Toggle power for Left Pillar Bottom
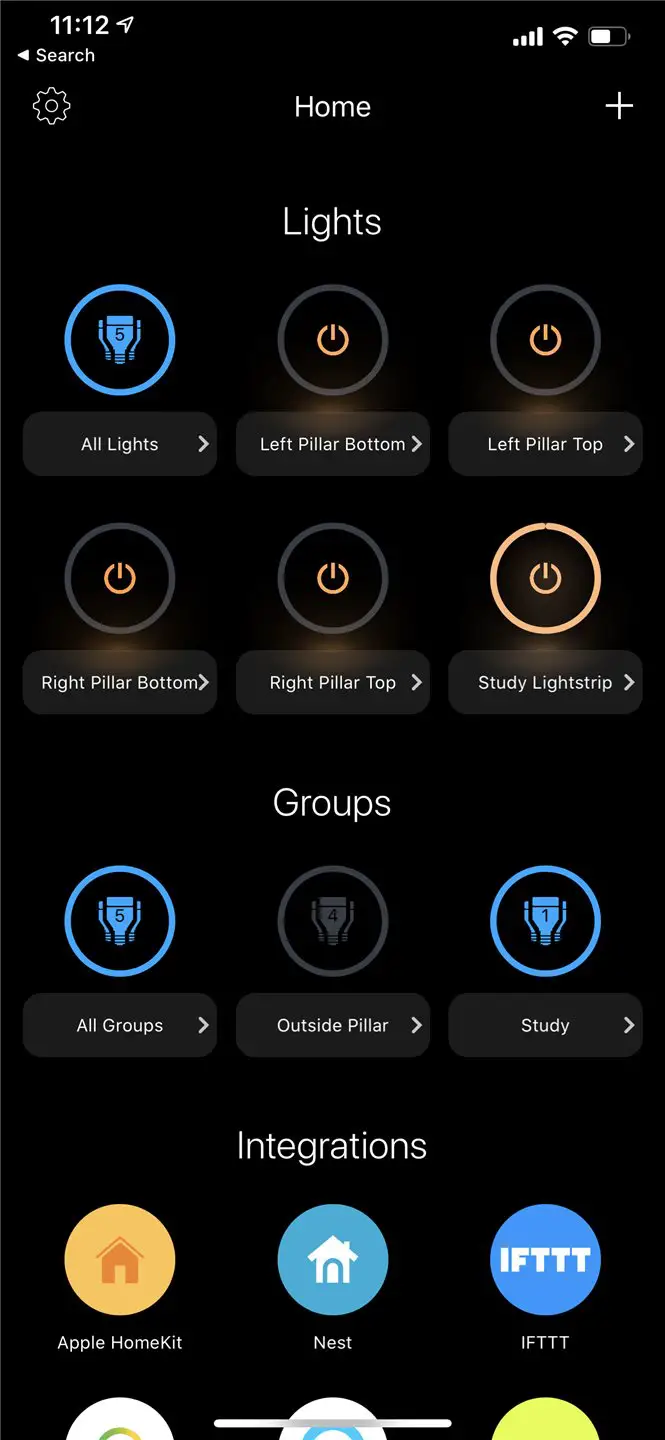 (x=333, y=340)
